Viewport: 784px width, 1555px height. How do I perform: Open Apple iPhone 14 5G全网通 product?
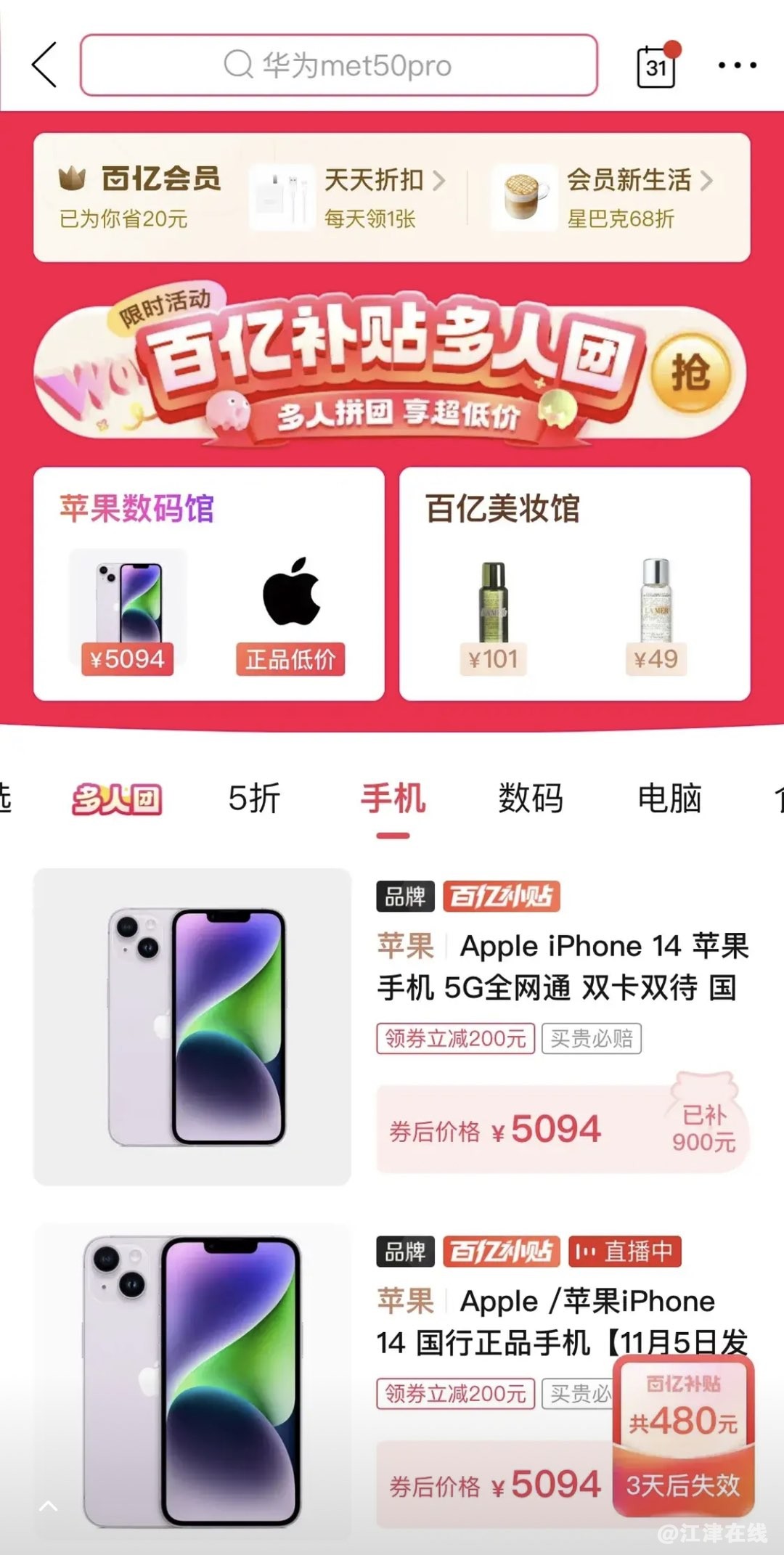click(562, 966)
